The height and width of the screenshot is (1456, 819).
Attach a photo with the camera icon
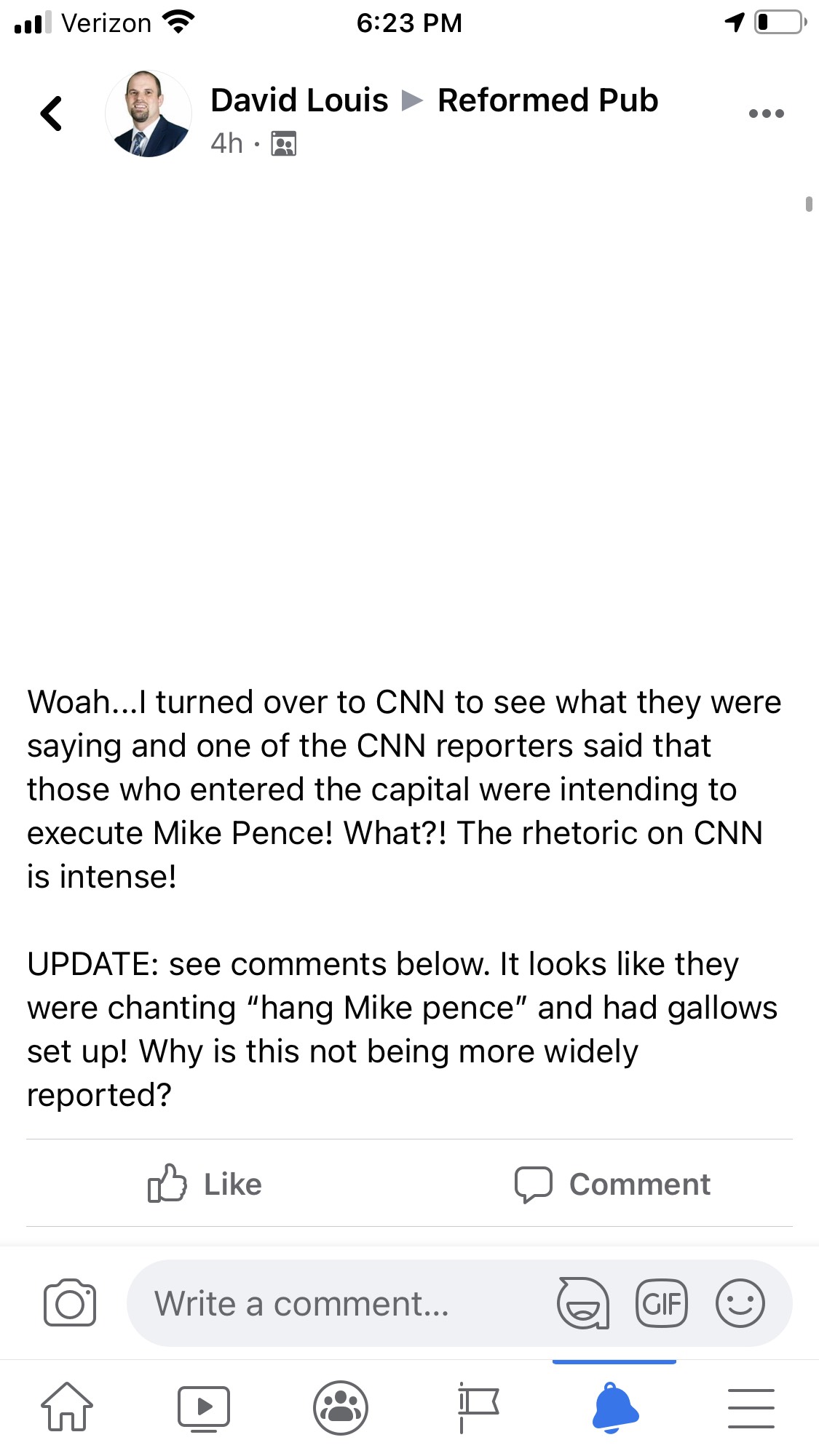point(70,1302)
